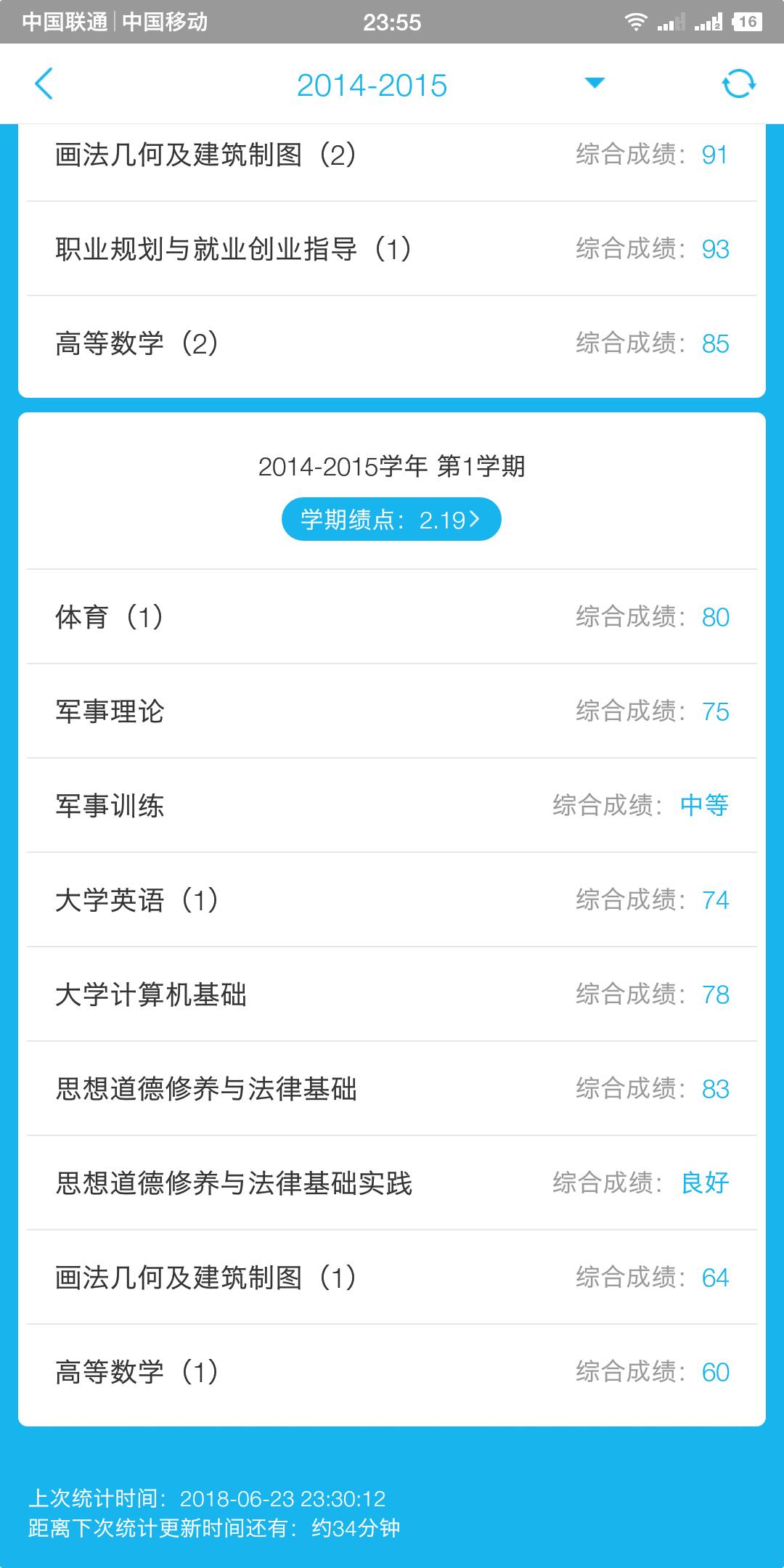Select 良好 grade for 思想道德修养与法律基础实践
The width and height of the screenshot is (784, 1568).
(703, 1183)
